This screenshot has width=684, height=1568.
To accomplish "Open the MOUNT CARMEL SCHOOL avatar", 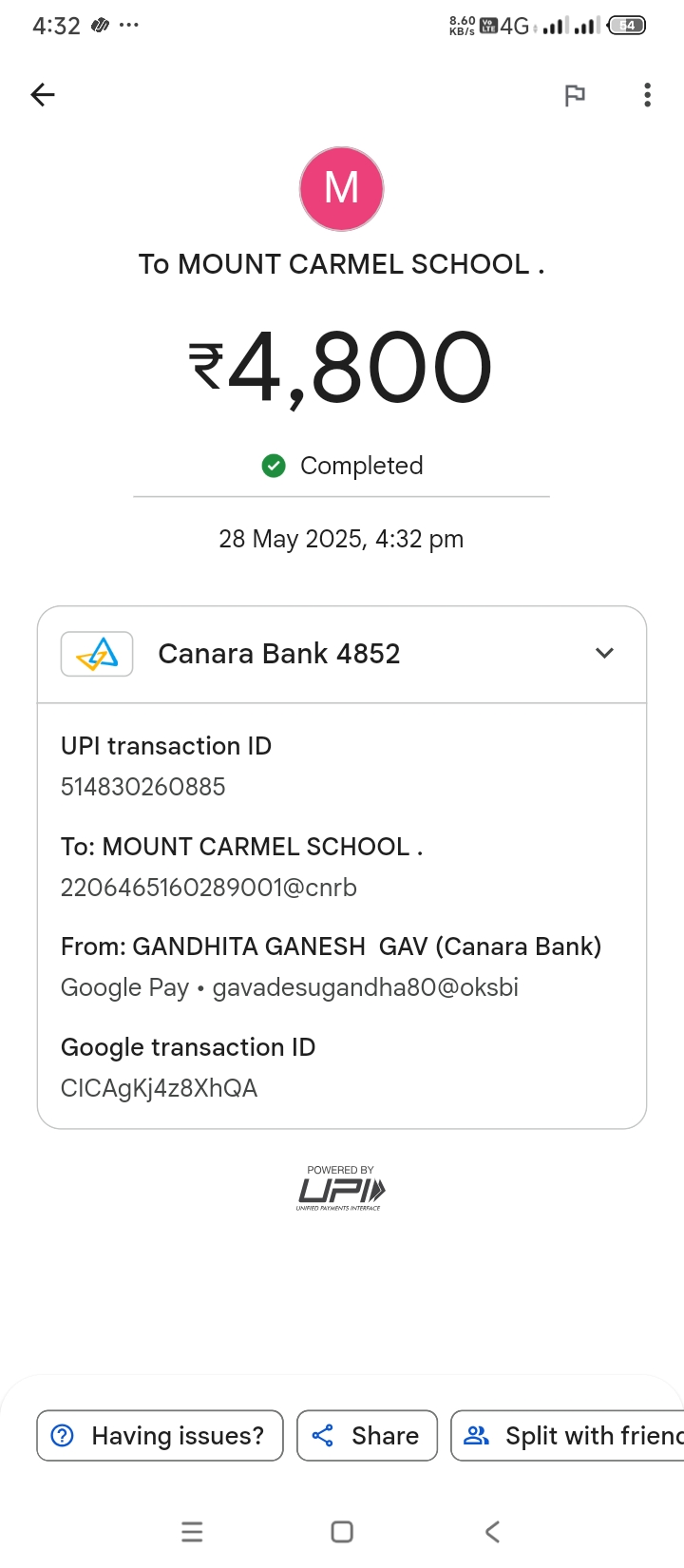I will [x=342, y=188].
